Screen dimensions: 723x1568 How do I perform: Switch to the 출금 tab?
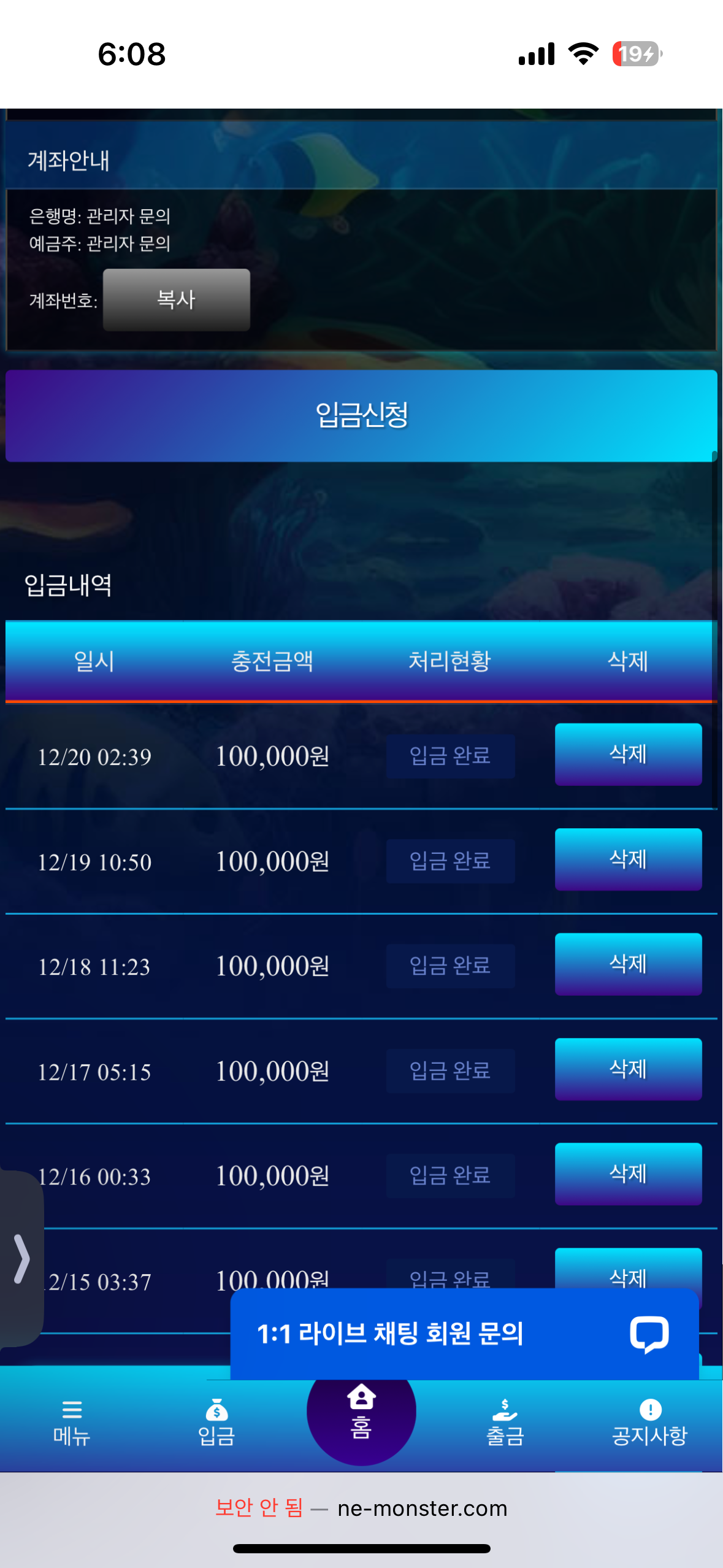(505, 1423)
